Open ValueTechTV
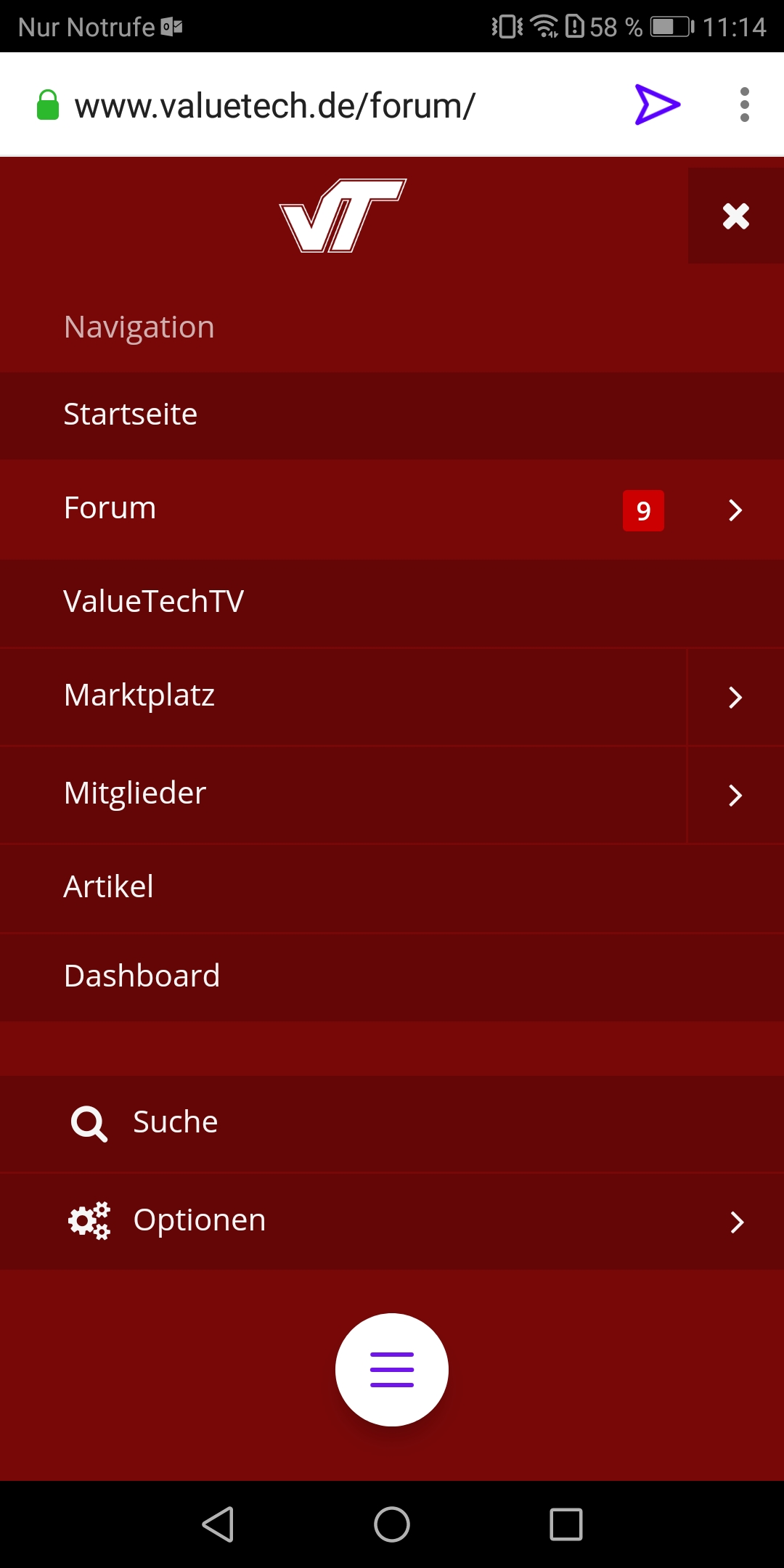Screen dimensions: 784x1568 pos(154,602)
